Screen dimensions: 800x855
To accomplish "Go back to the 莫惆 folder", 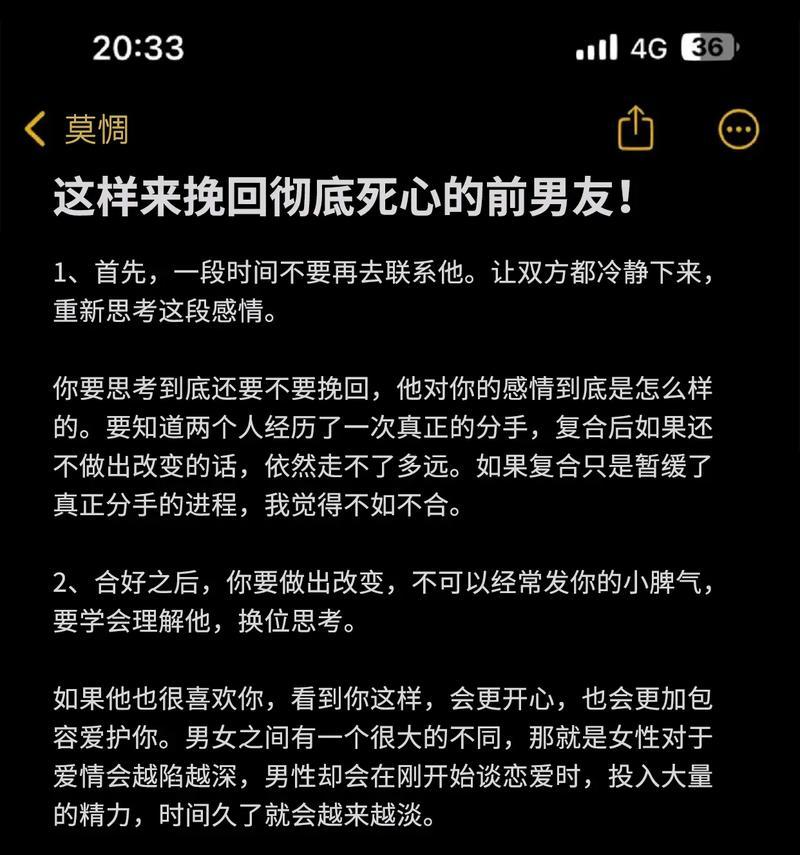I will 76,129.
